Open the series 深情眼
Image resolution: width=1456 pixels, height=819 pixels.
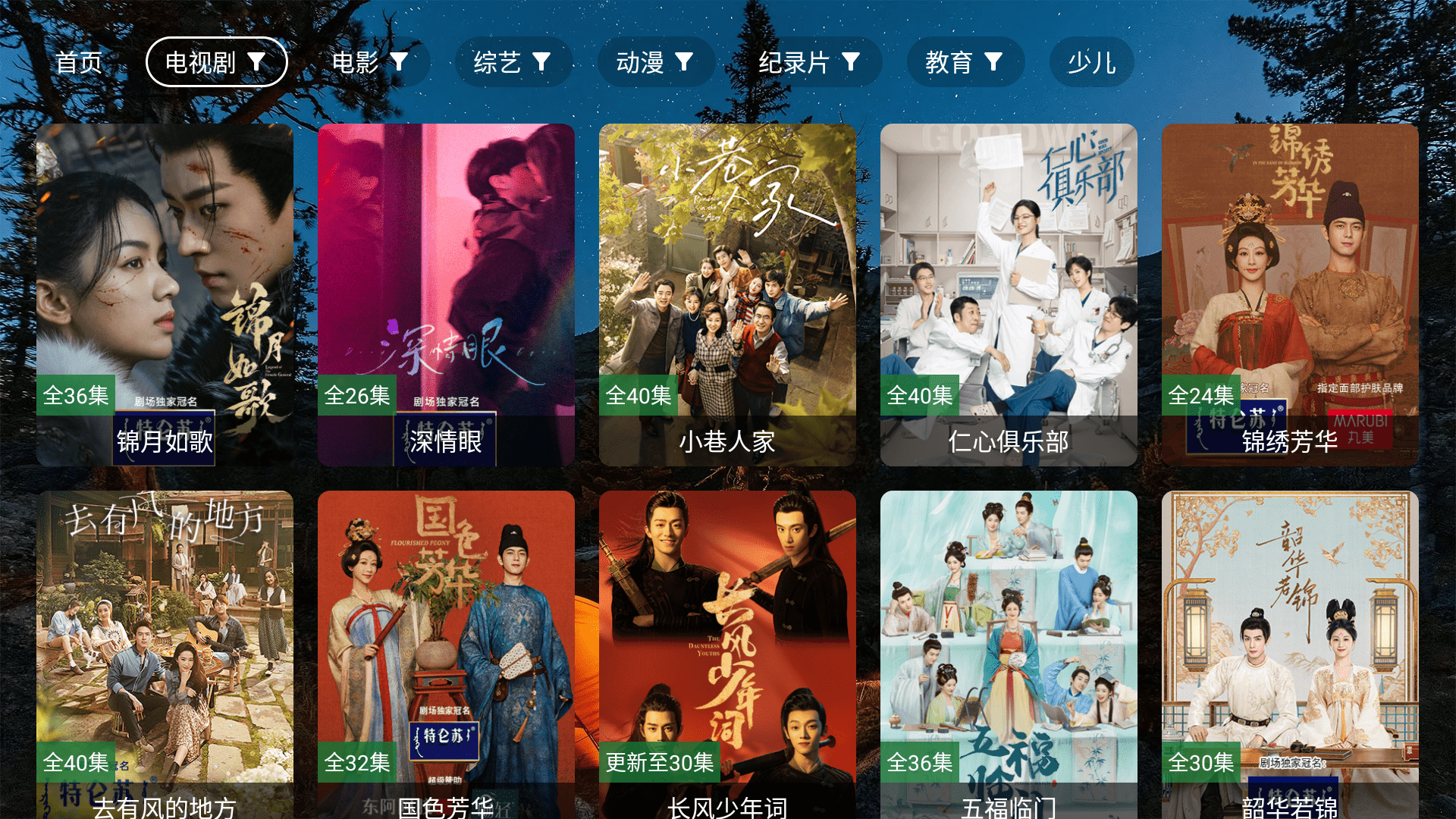pos(446,294)
